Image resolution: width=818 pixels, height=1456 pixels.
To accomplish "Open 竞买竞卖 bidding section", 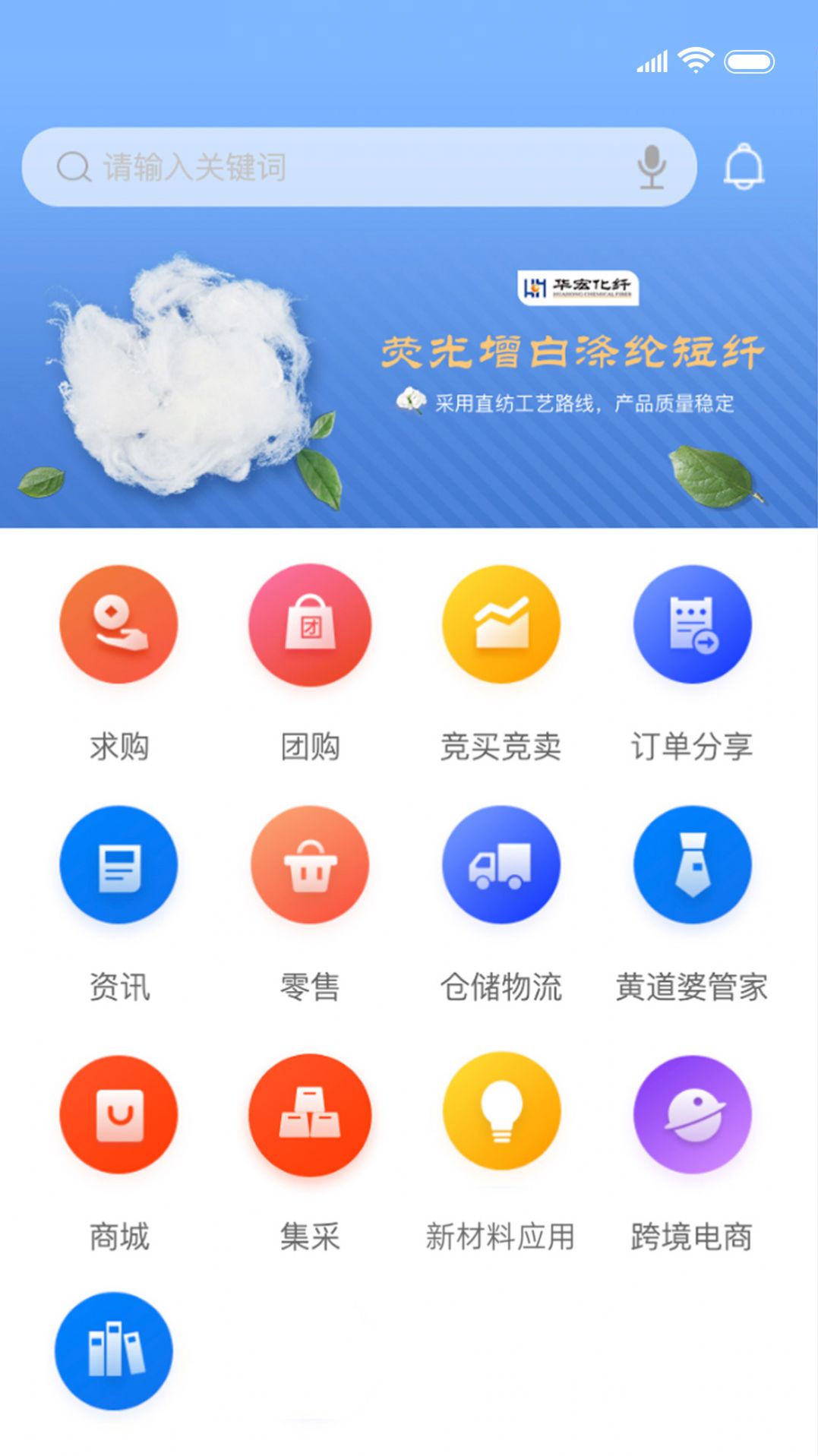I will [501, 623].
